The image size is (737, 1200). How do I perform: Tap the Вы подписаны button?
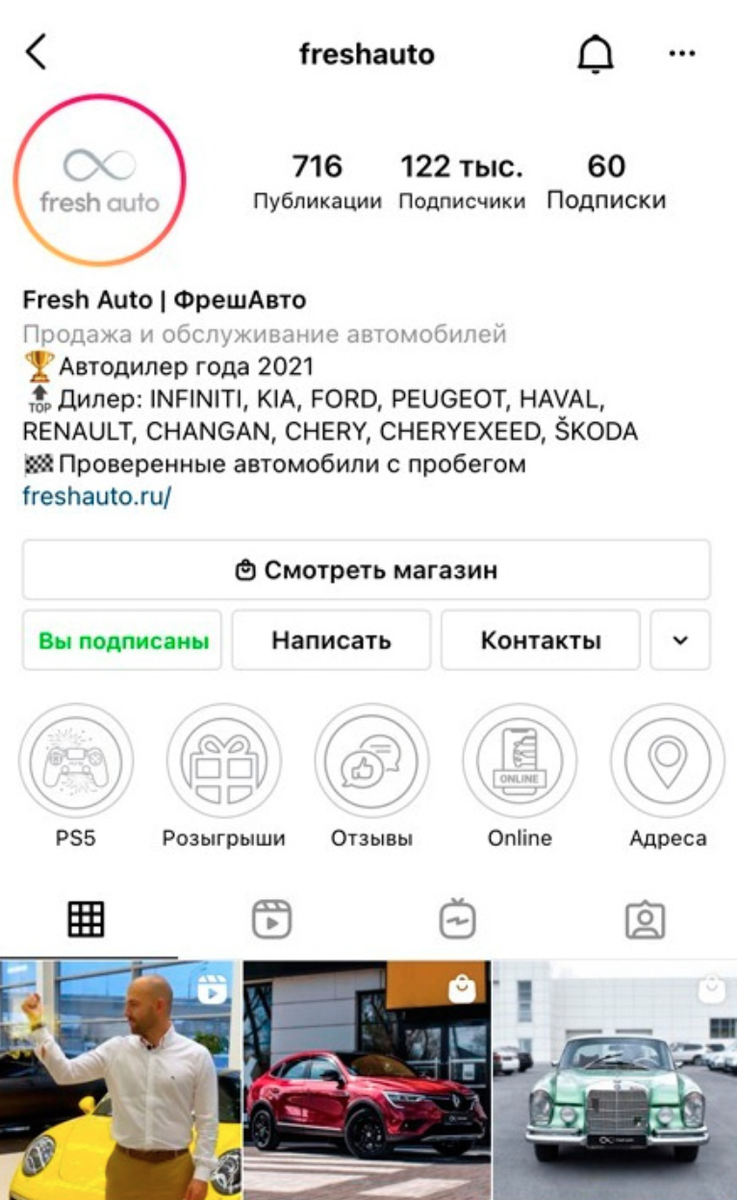click(123, 640)
